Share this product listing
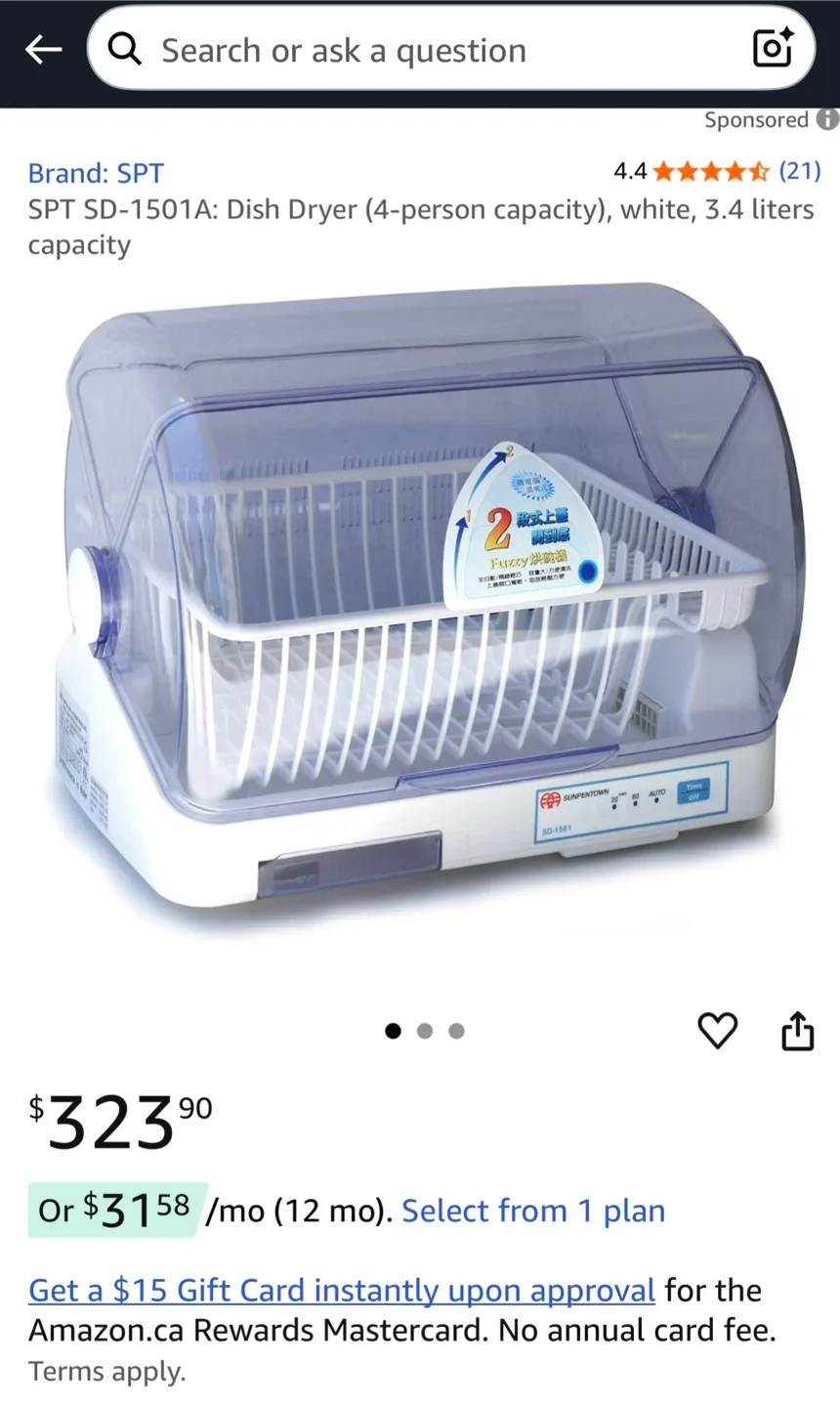Screen dimensions: 840x1407 coord(797,1031)
